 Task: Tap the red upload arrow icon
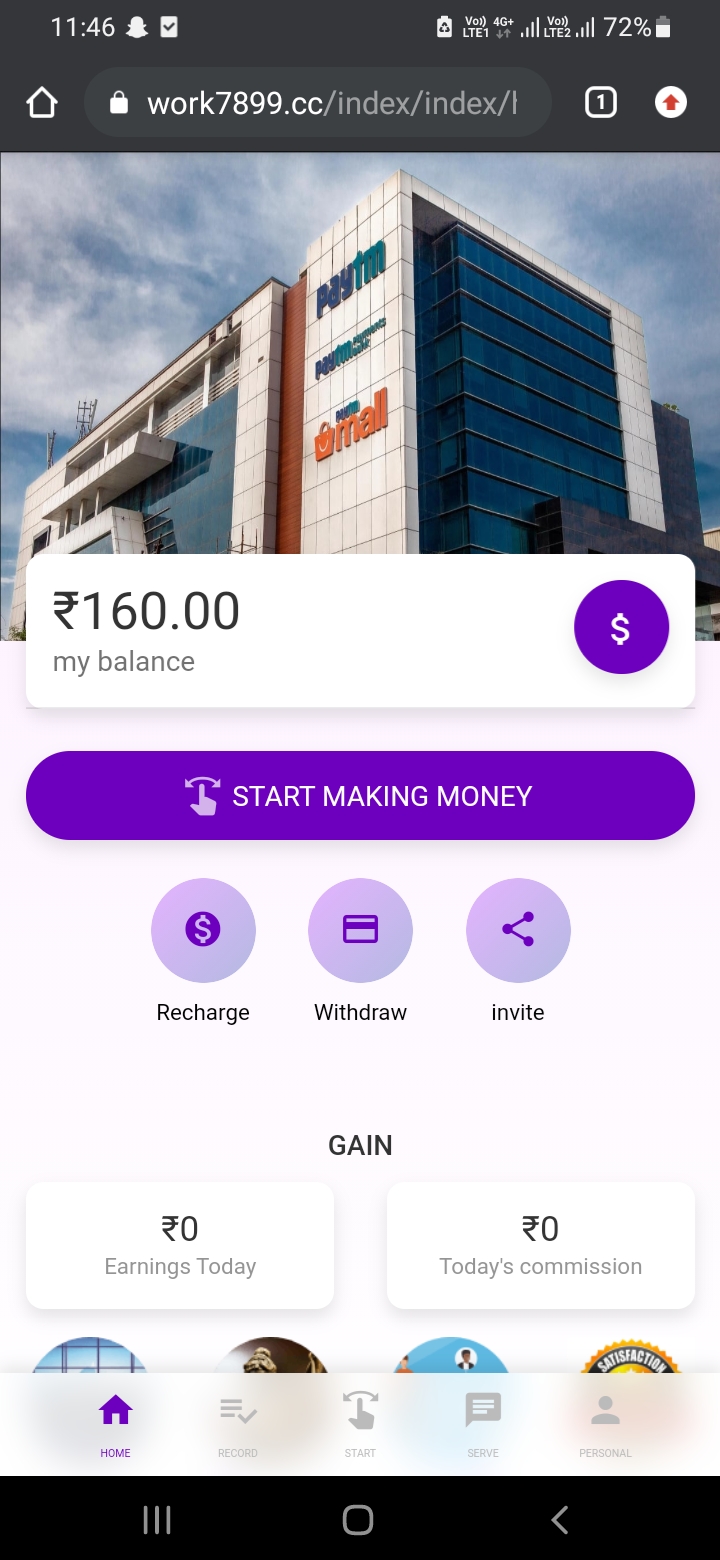tap(671, 103)
